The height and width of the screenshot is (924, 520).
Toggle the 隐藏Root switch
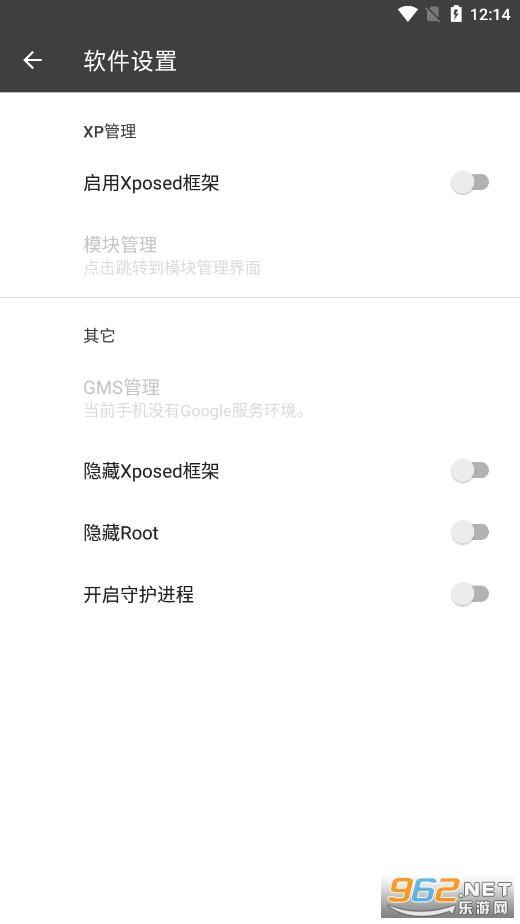pos(470,532)
